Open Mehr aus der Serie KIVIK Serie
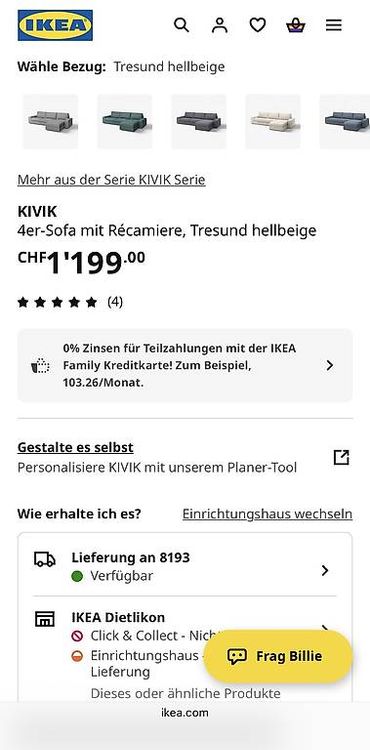The height and width of the screenshot is (750, 370). tap(111, 180)
